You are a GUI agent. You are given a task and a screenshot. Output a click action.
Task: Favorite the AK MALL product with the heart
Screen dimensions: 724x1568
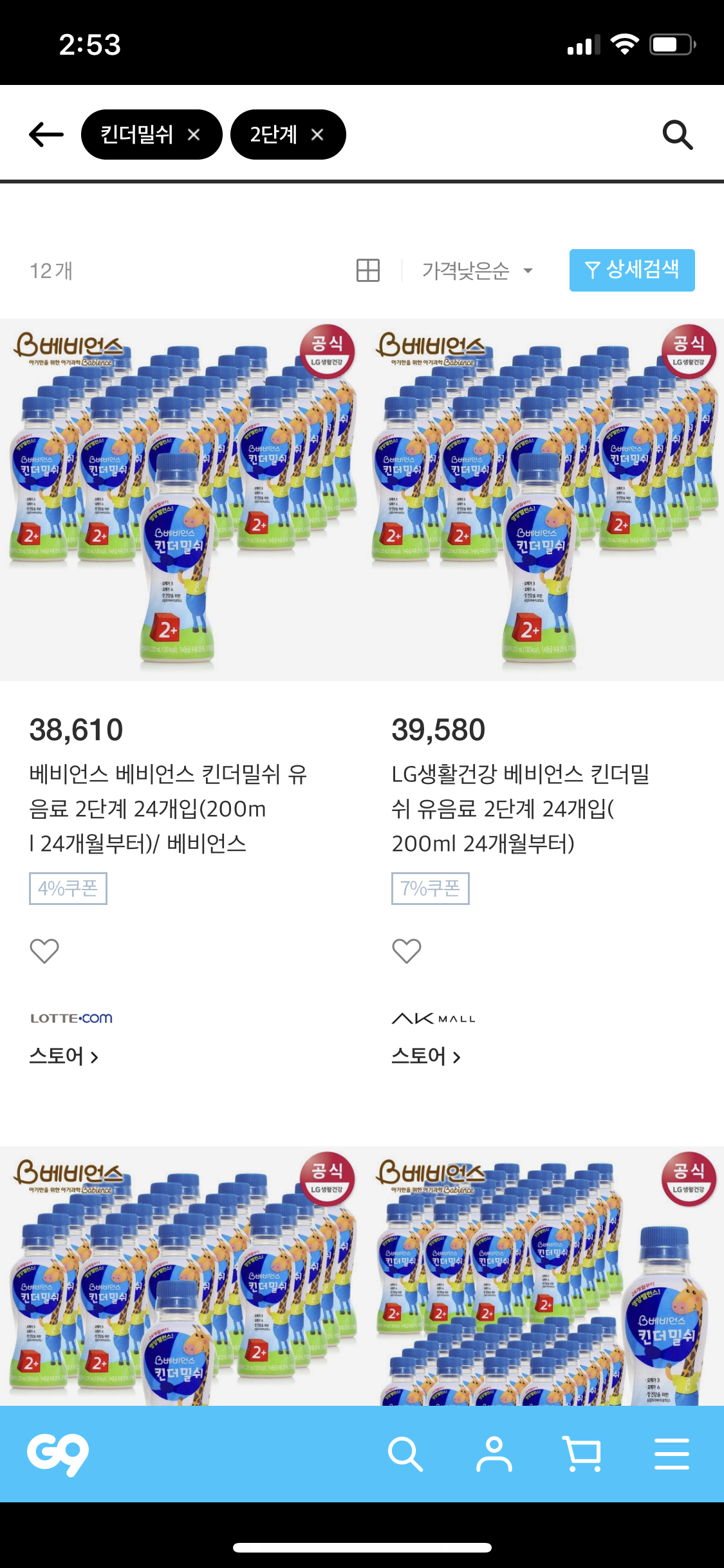406,951
